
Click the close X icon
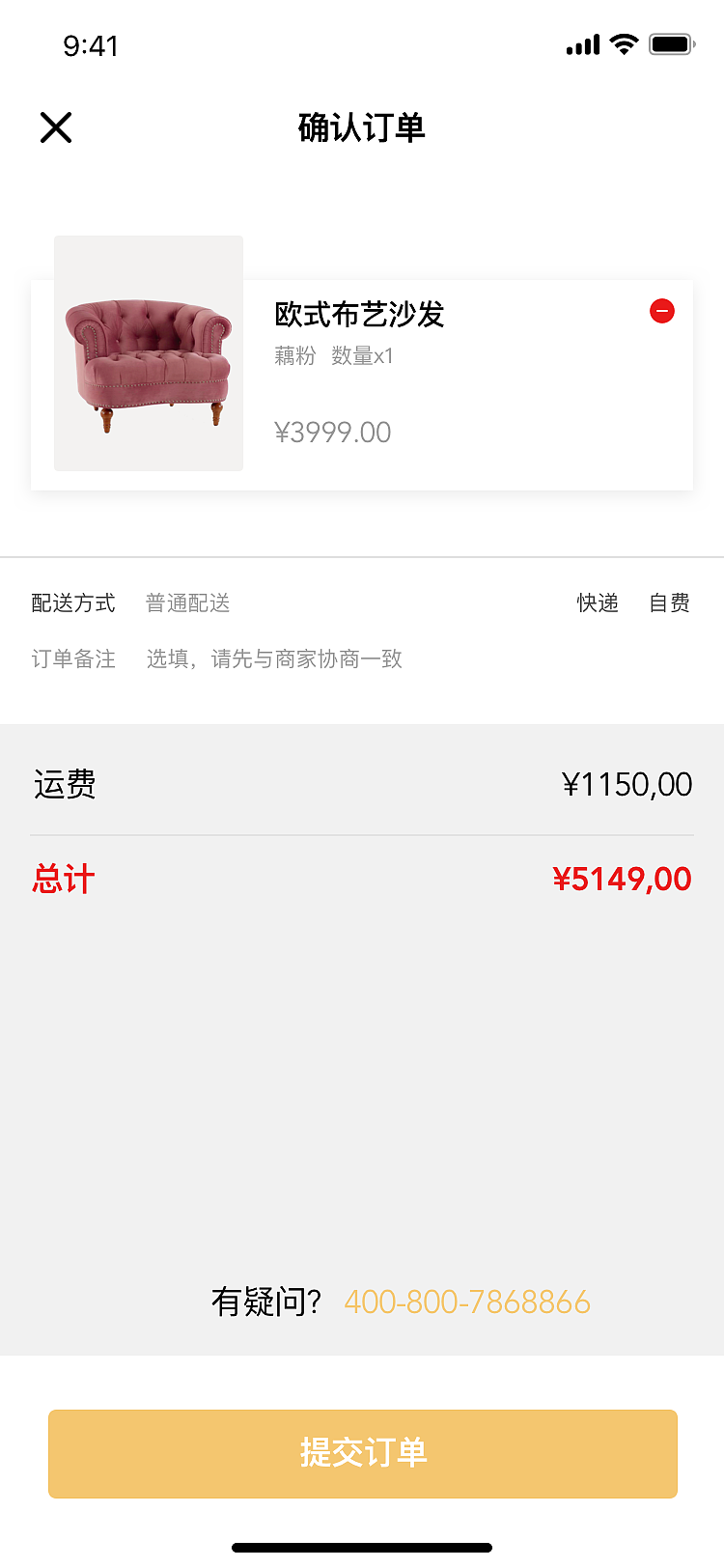tap(55, 127)
